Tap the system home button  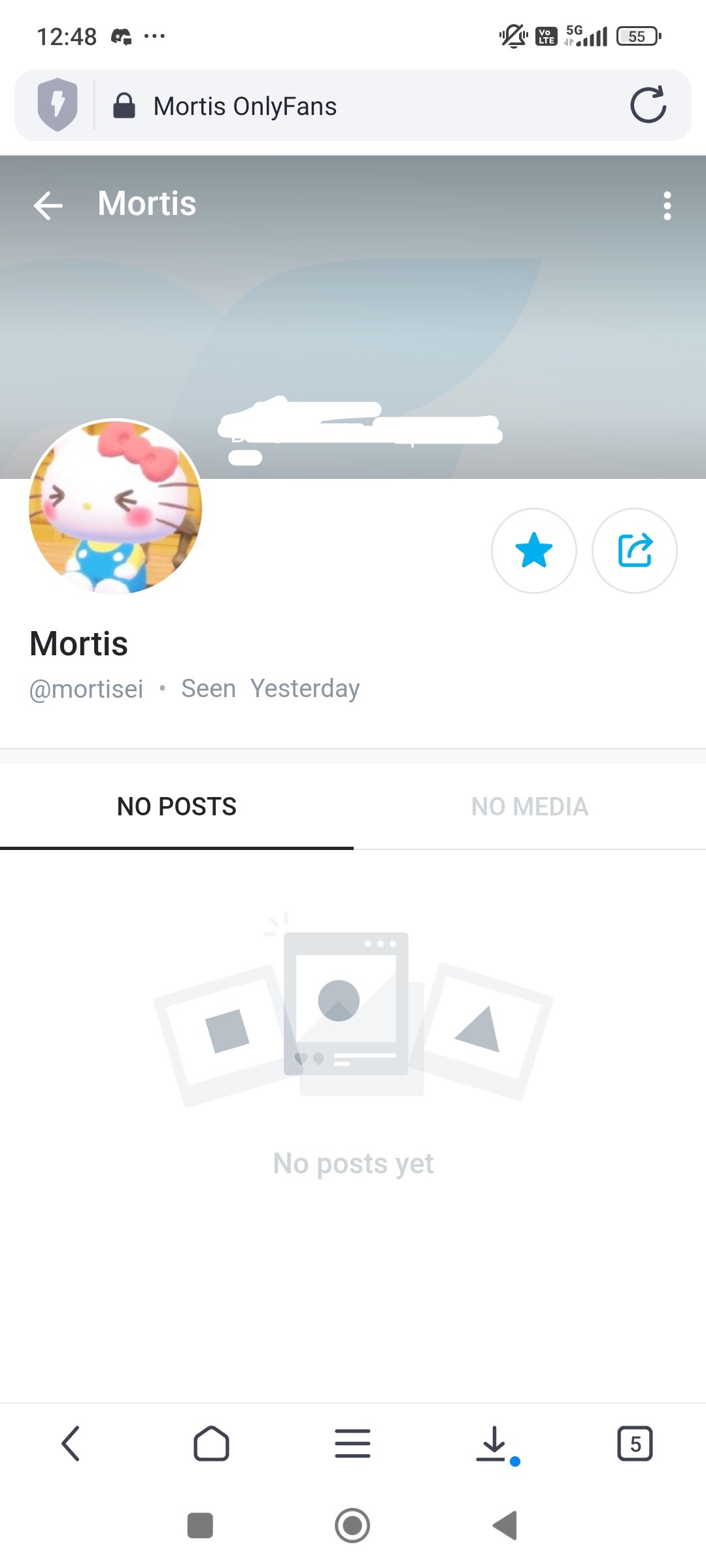click(x=352, y=1526)
